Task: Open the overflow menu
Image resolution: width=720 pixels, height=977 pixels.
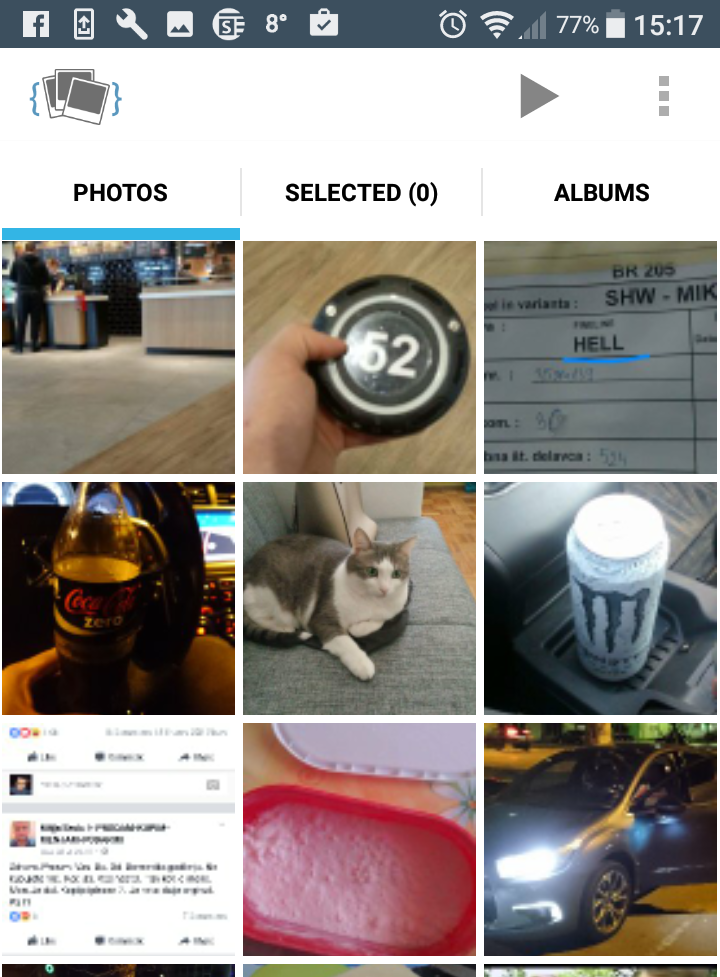Action: (664, 96)
